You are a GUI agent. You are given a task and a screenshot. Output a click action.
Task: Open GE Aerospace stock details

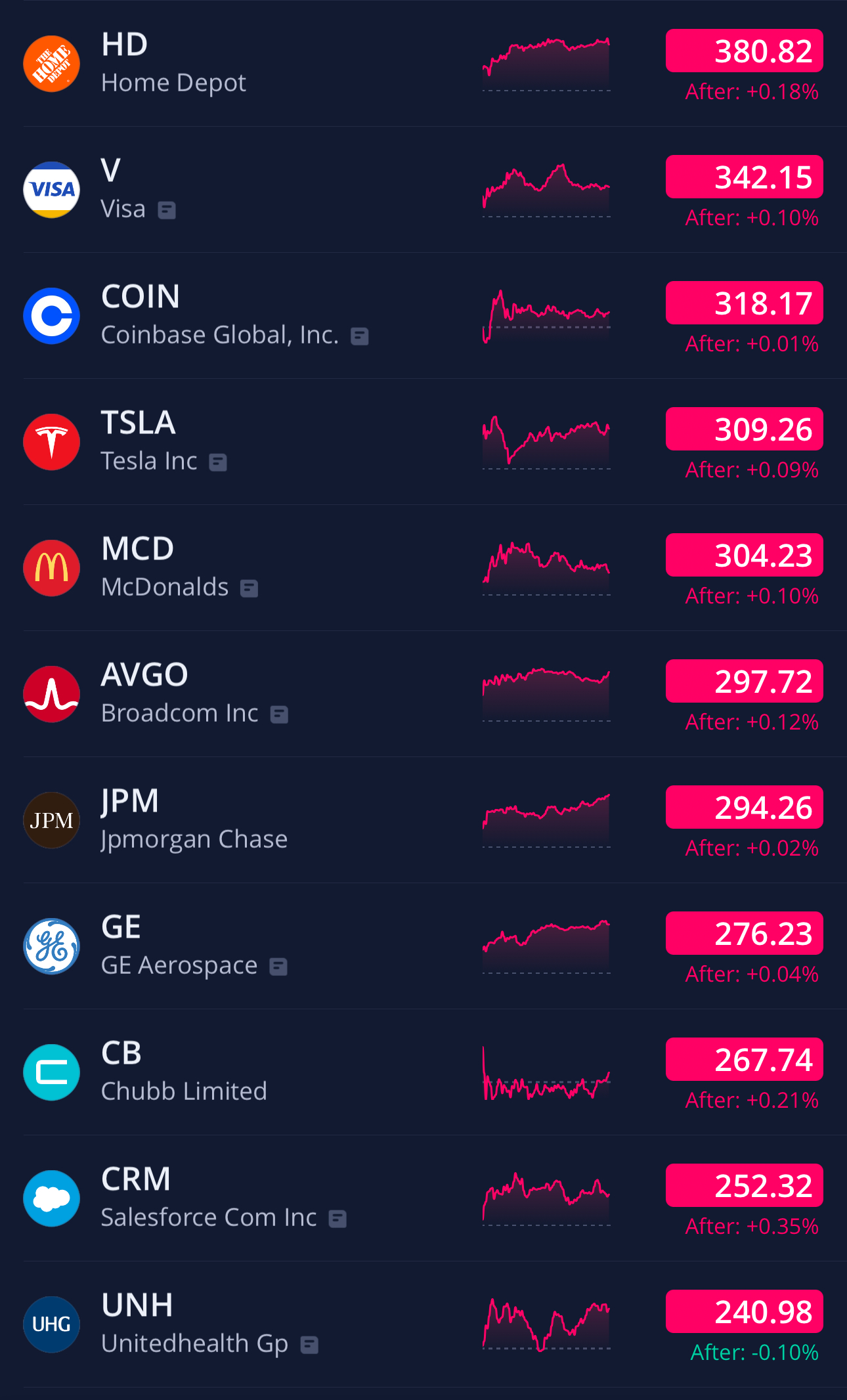(x=423, y=946)
